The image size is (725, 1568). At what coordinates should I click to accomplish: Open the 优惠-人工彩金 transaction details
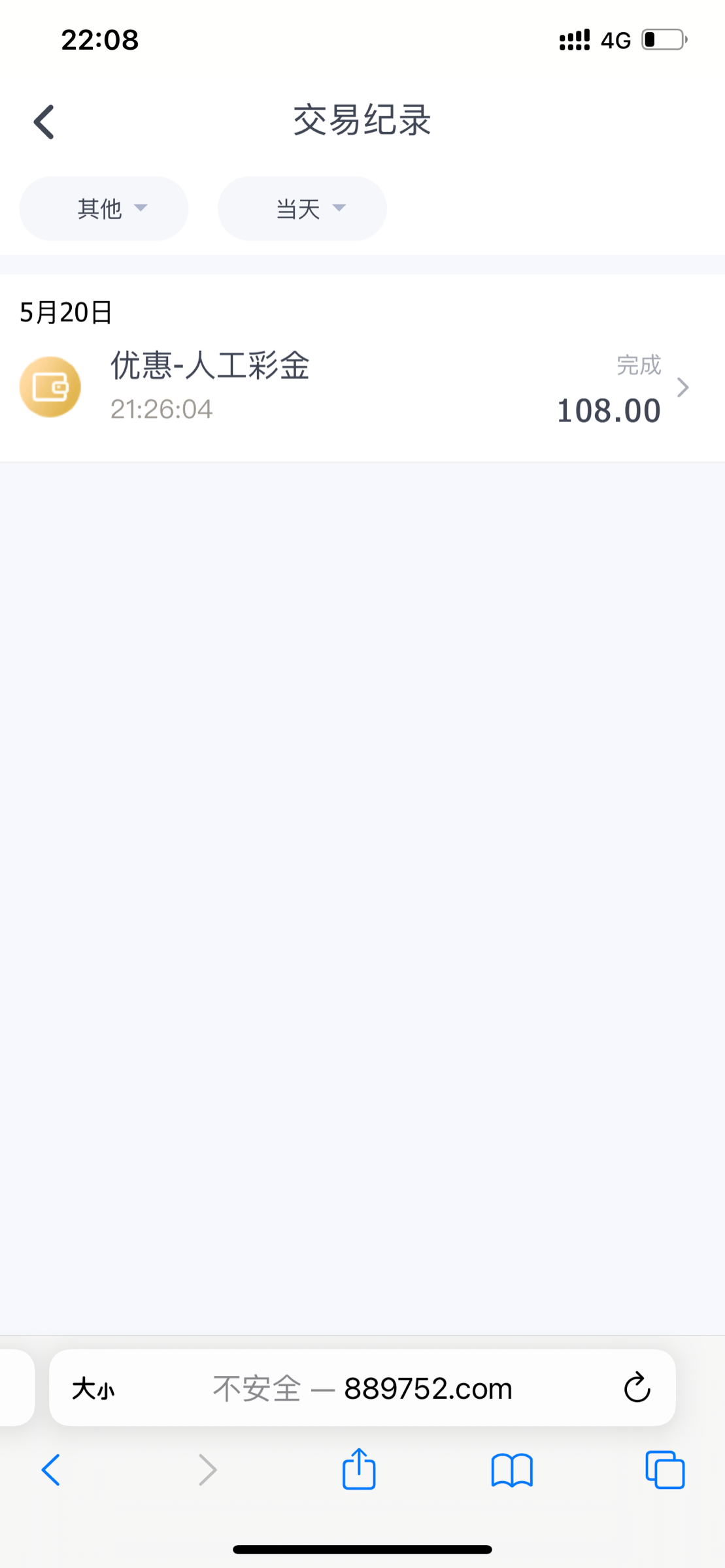[x=362, y=387]
